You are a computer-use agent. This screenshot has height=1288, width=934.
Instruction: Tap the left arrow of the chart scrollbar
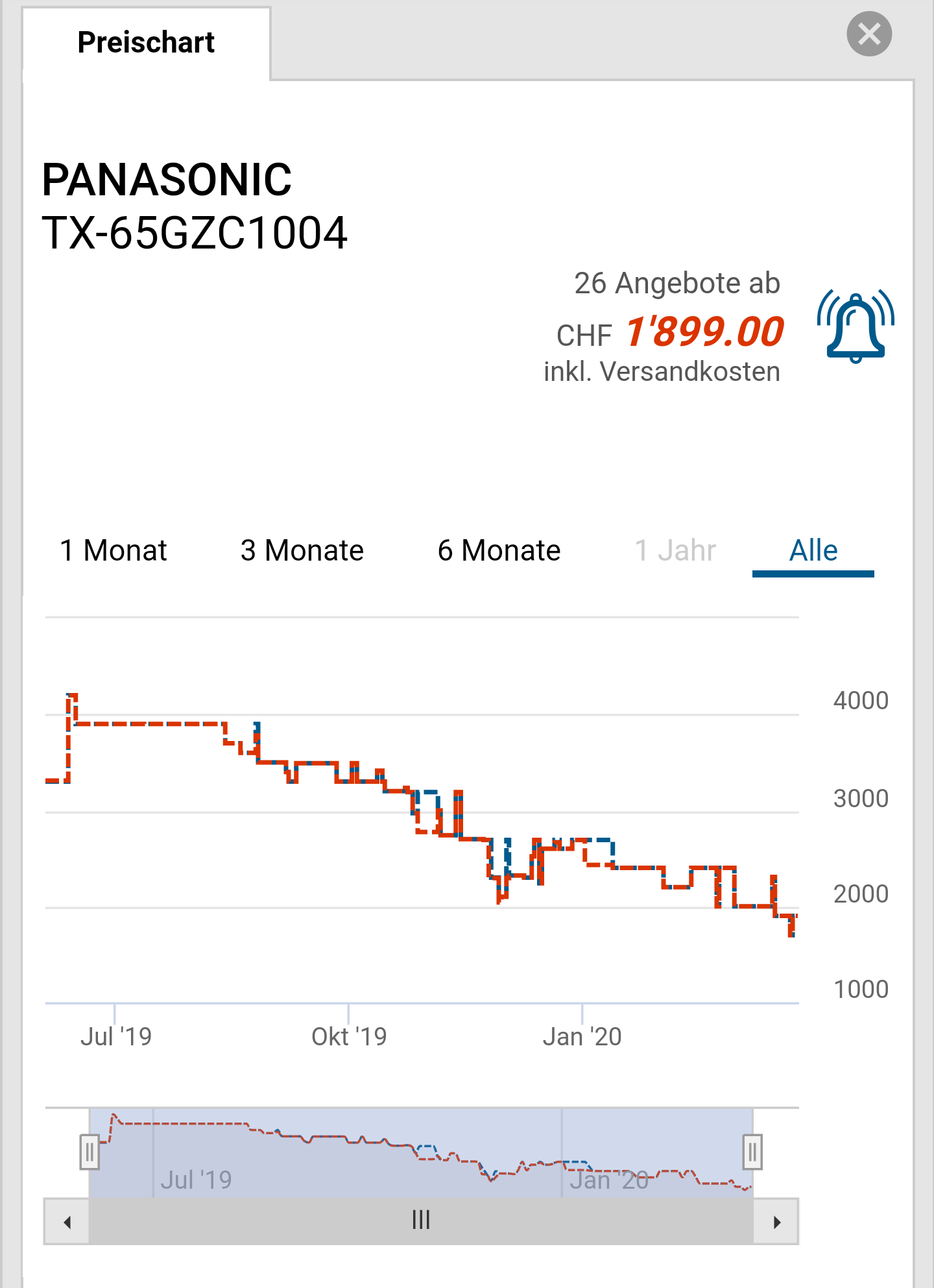[67, 1222]
